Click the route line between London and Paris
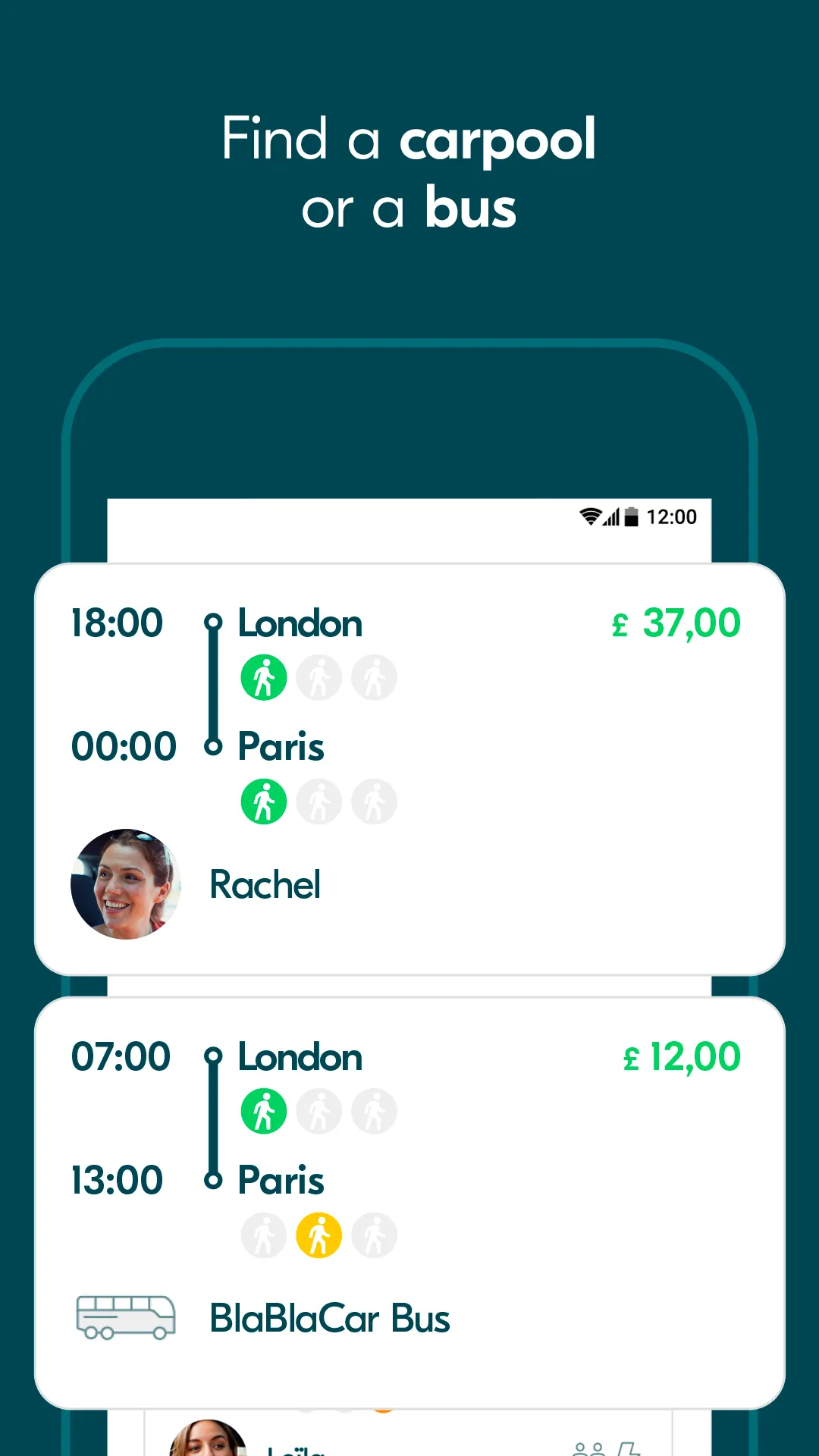Screen dimensions: 819x1456 213,682
